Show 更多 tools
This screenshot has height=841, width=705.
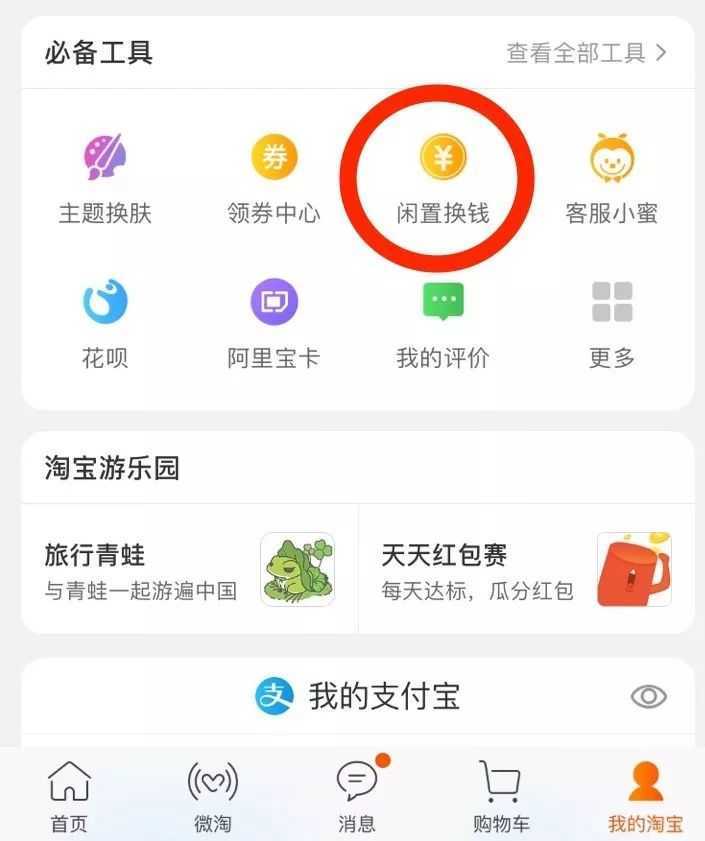611,323
